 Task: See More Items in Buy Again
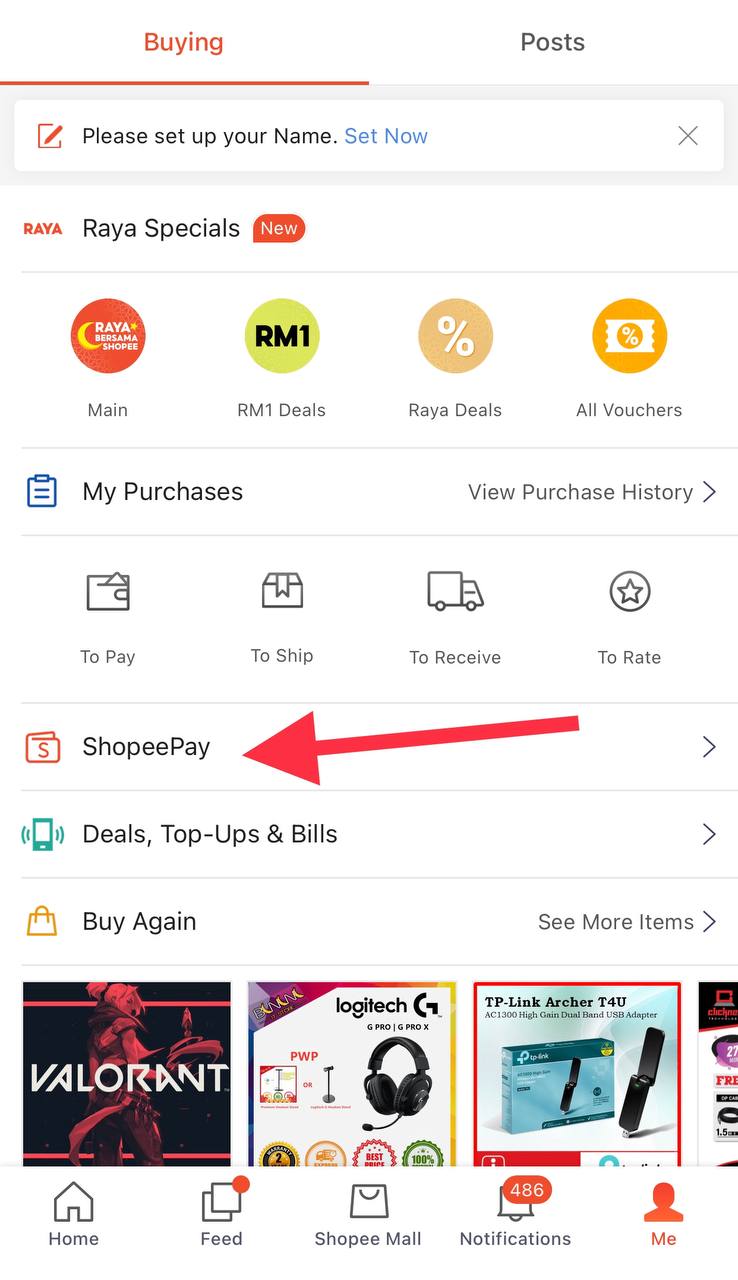(627, 922)
